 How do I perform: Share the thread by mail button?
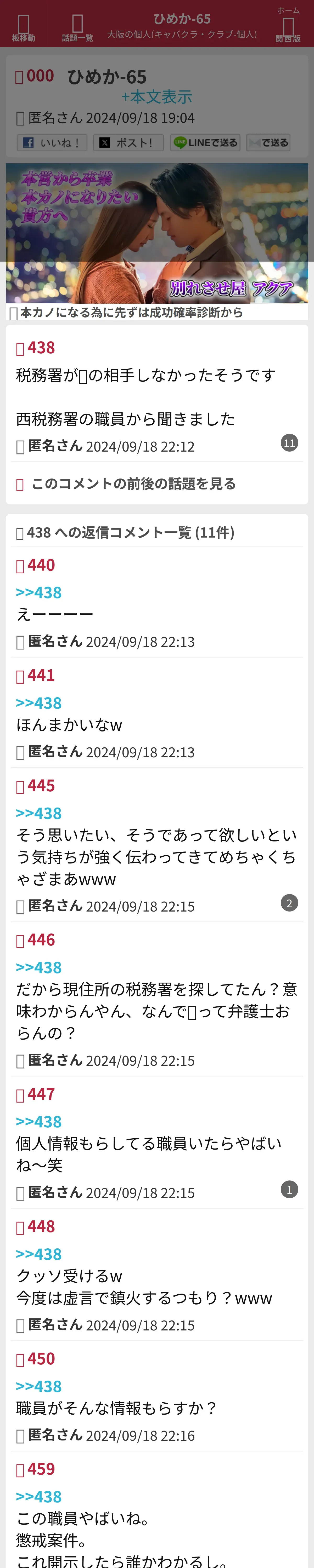(268, 142)
